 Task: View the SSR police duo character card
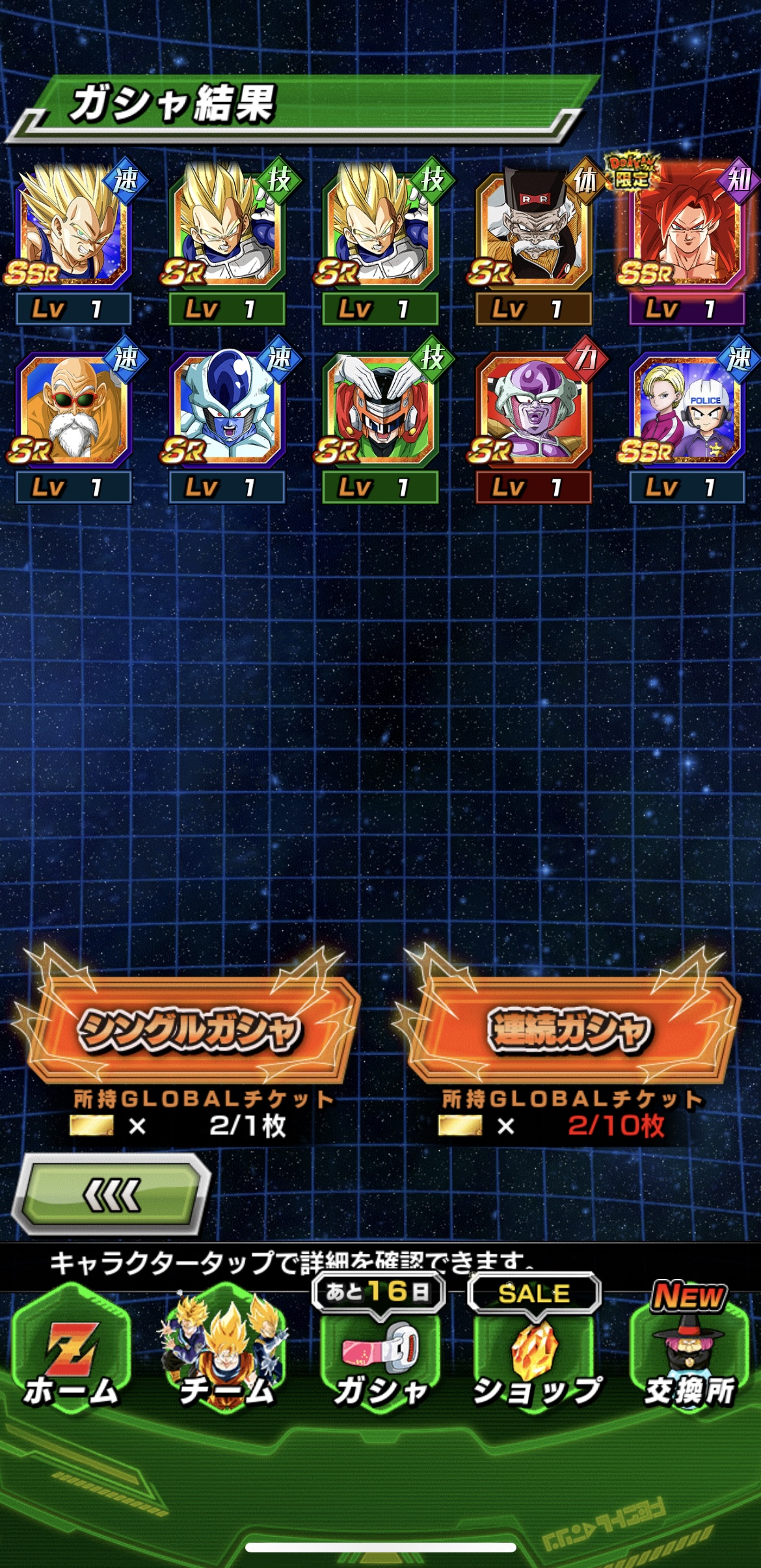687,420
